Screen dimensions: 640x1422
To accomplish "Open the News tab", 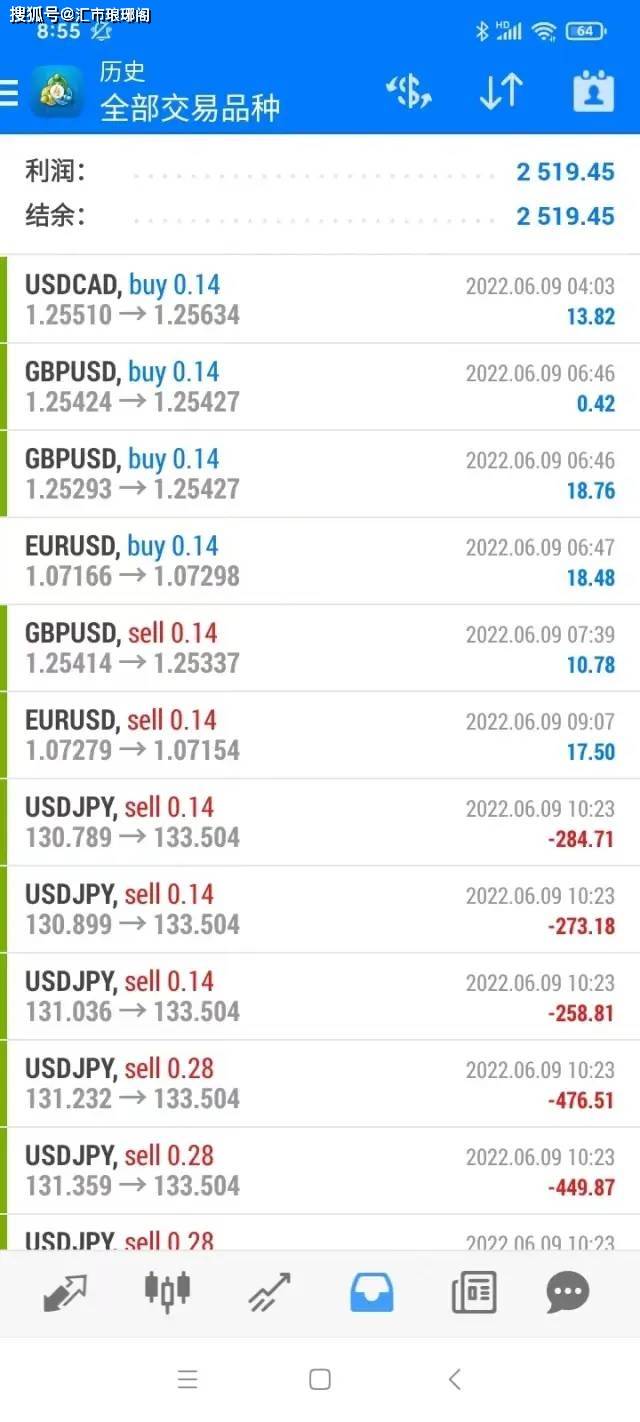I will [474, 1293].
